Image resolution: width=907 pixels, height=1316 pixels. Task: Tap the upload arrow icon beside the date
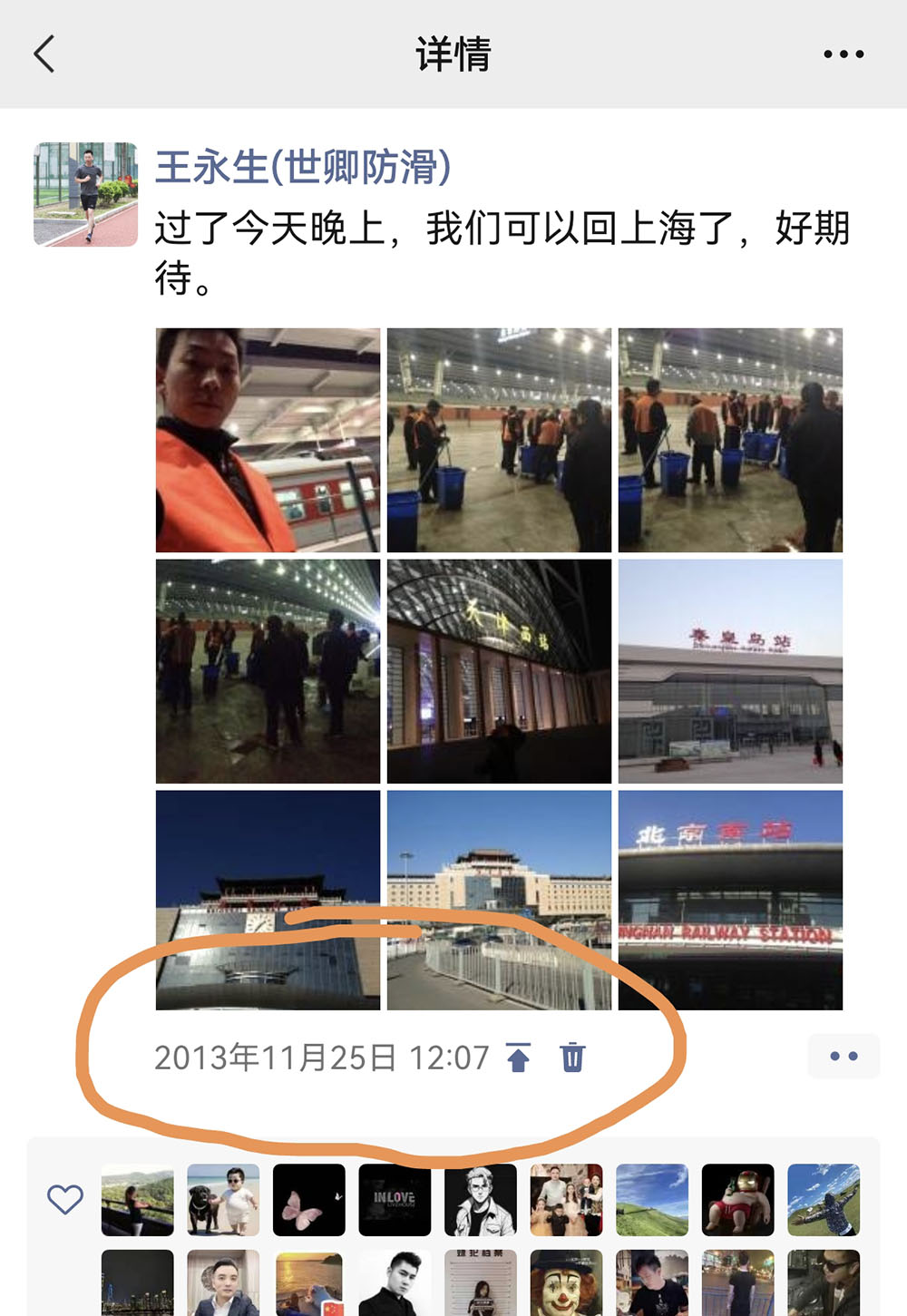(518, 1058)
